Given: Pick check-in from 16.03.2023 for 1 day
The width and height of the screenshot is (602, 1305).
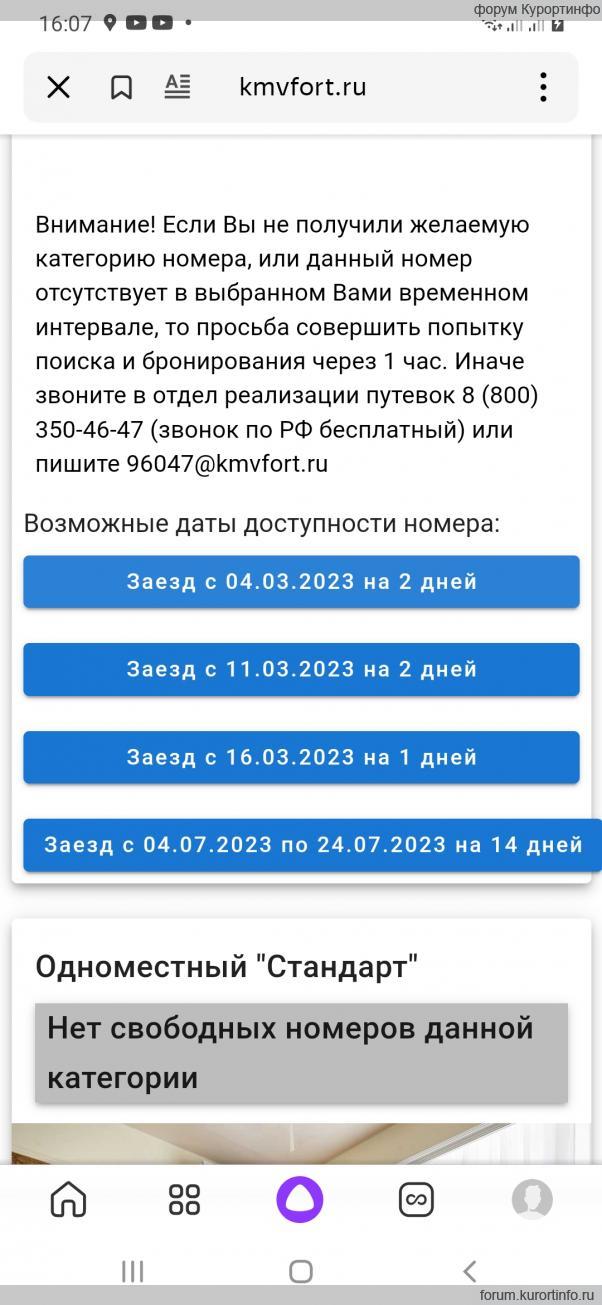Looking at the screenshot, I should 301,757.
